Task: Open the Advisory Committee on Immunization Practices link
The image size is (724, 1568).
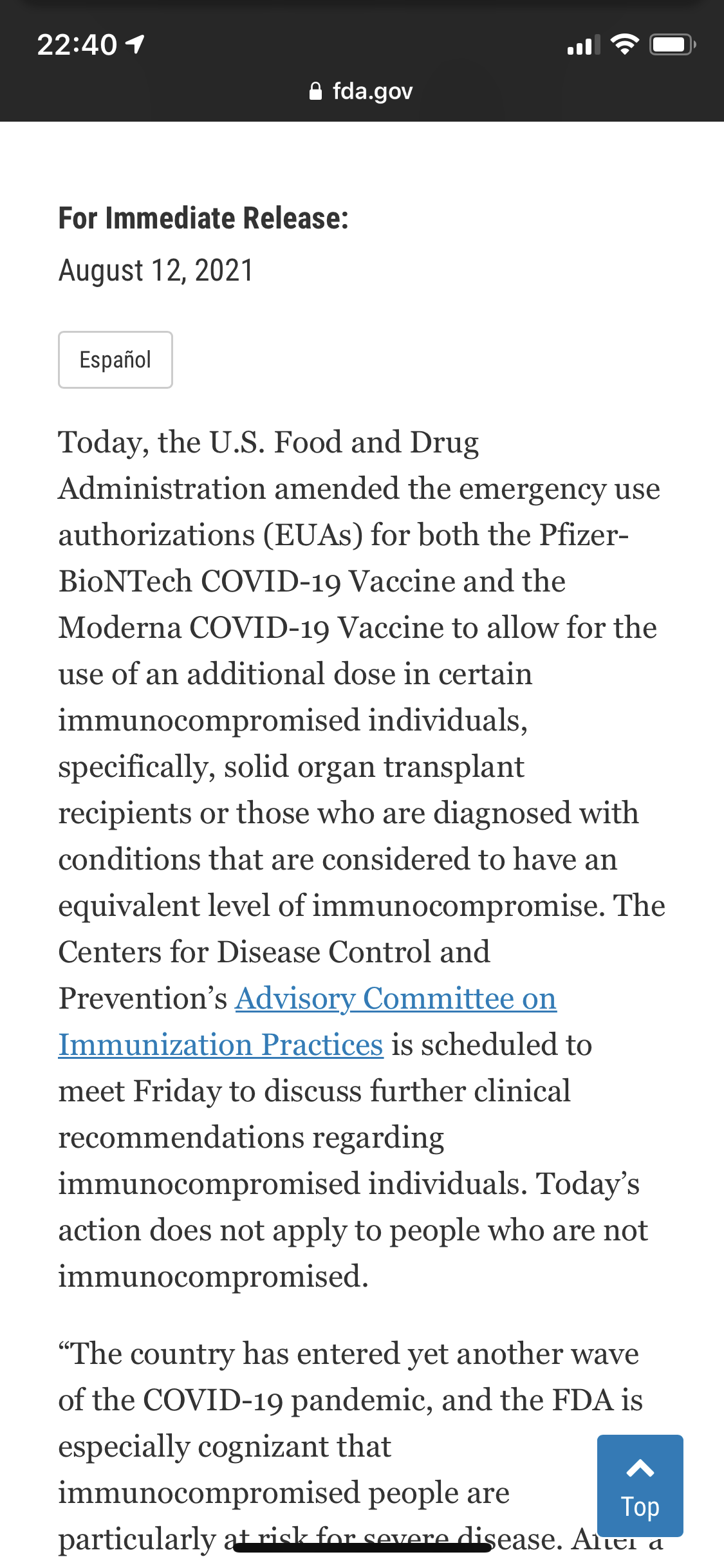Action: tap(395, 999)
